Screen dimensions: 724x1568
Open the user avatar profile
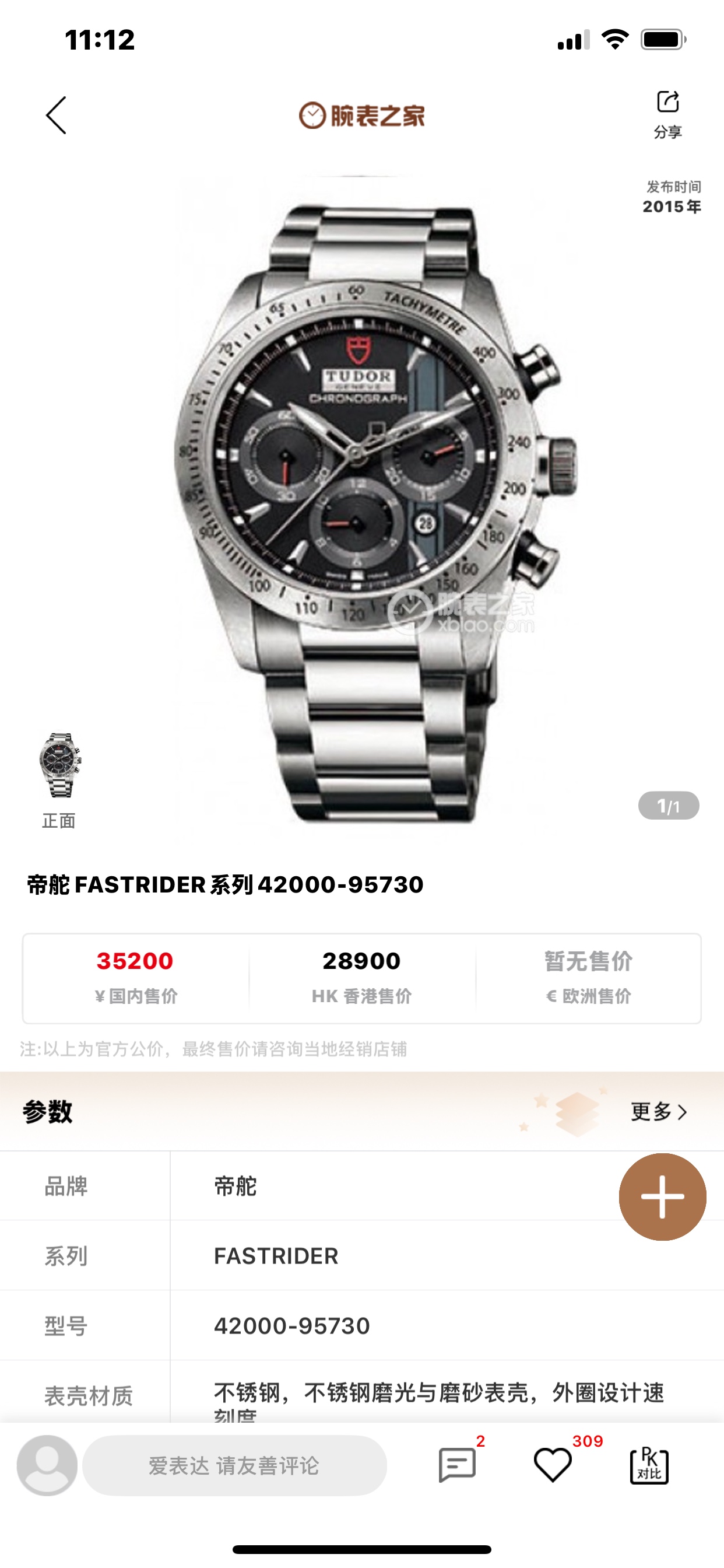47,1465
